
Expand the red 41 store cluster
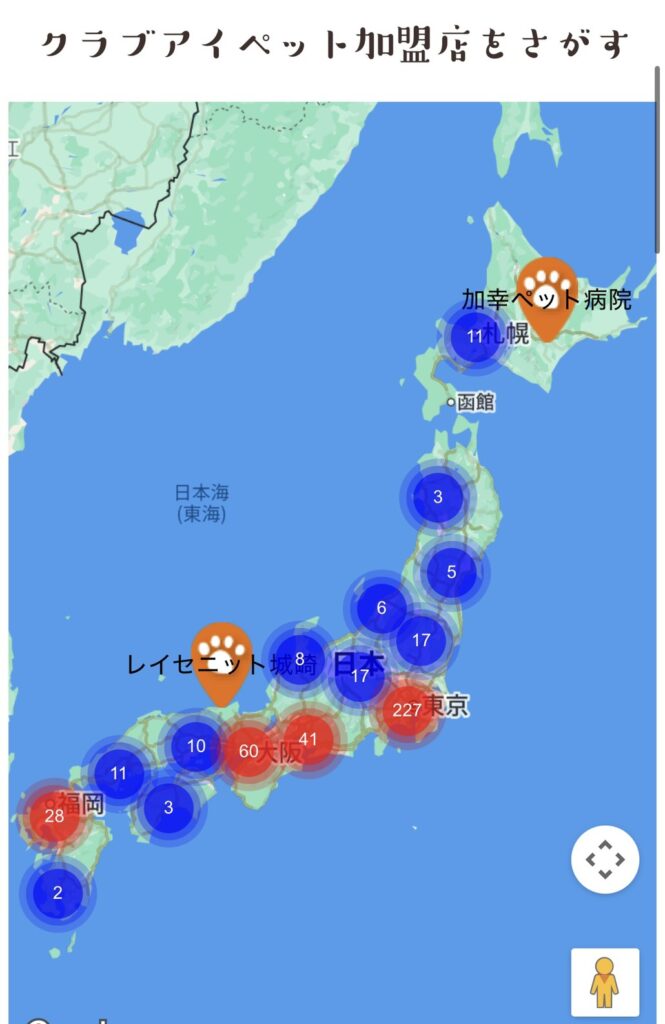308,740
